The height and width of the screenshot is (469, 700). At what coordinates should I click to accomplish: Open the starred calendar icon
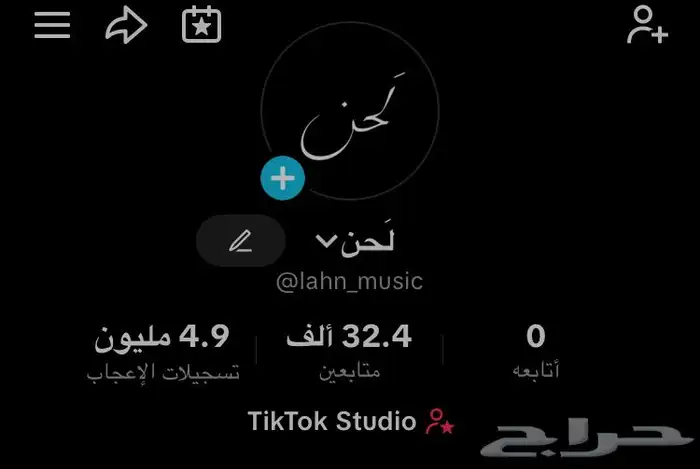pos(201,25)
